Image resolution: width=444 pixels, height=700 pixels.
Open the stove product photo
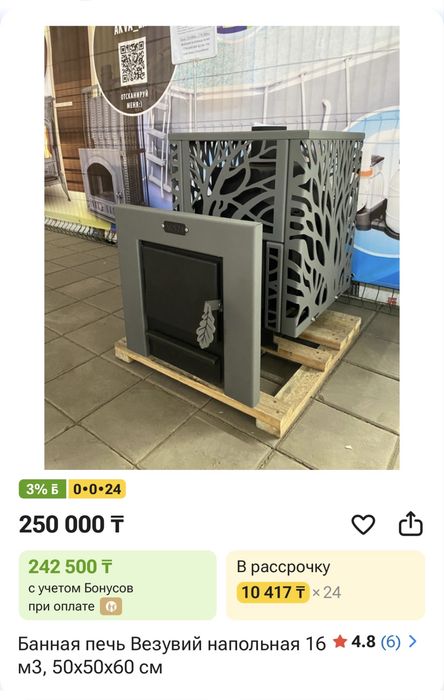pos(222,247)
